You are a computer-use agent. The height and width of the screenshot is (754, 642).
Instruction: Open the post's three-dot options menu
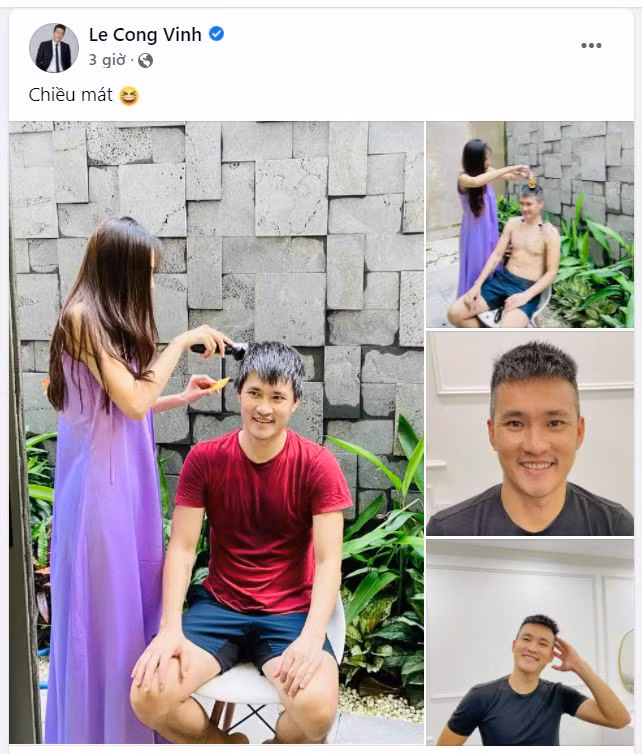[x=591, y=46]
